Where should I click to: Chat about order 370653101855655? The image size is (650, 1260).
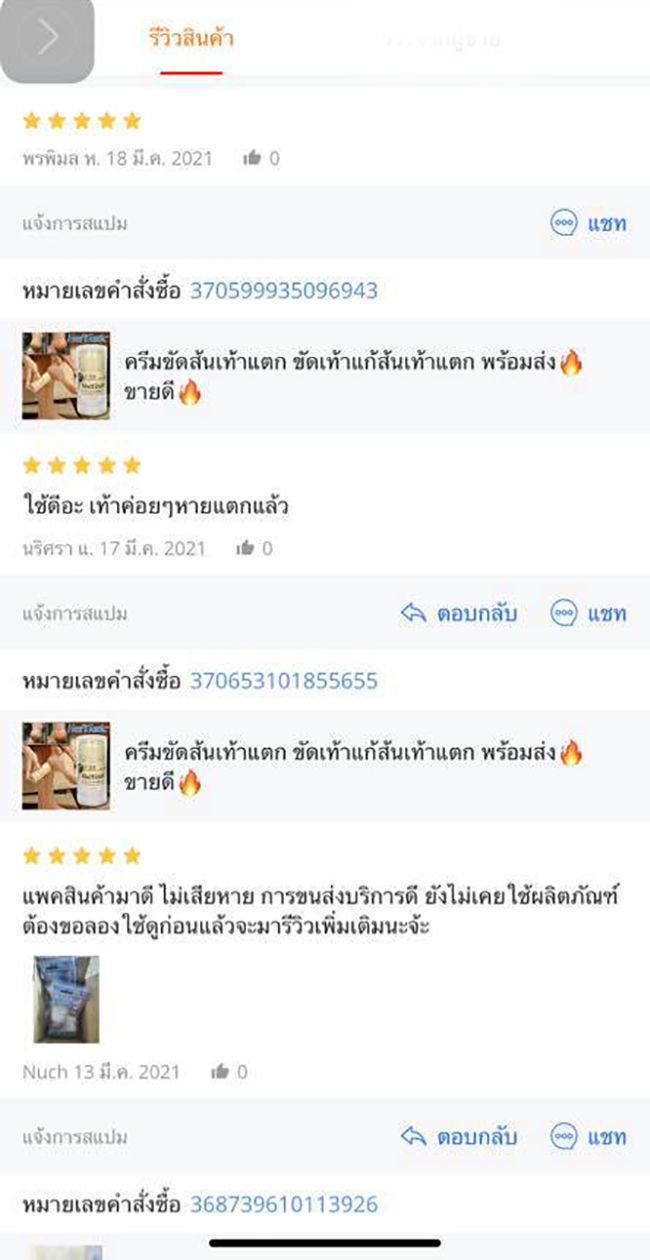pos(589,613)
